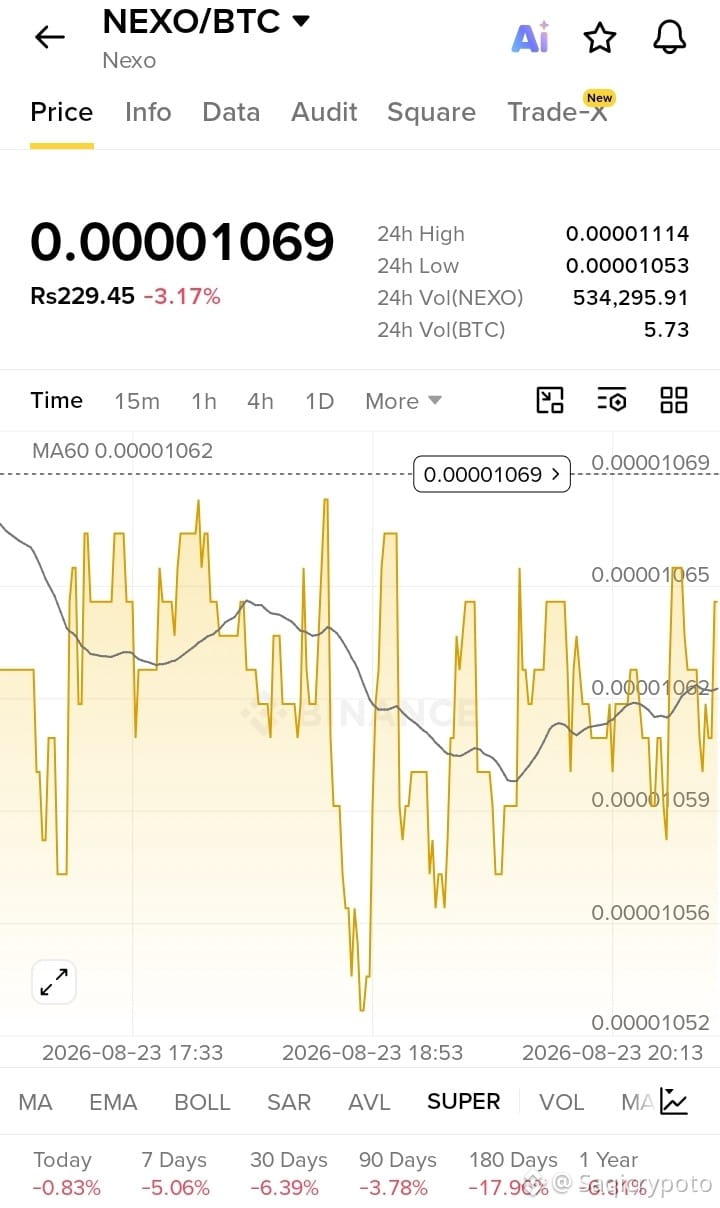Set a price alert with the bell

click(670, 38)
